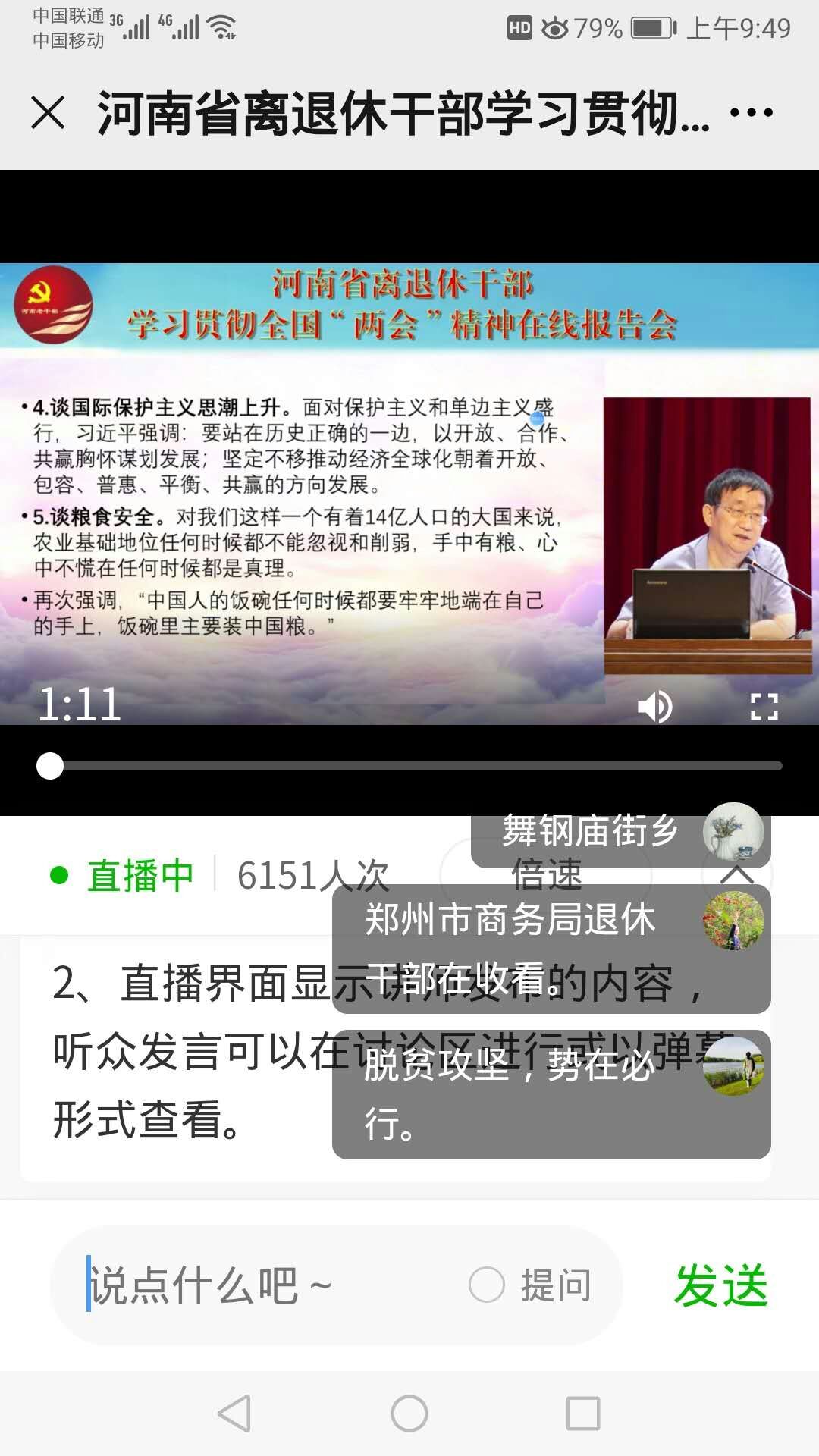Close the live broadcast page
The width and height of the screenshot is (819, 1456).
[x=49, y=113]
